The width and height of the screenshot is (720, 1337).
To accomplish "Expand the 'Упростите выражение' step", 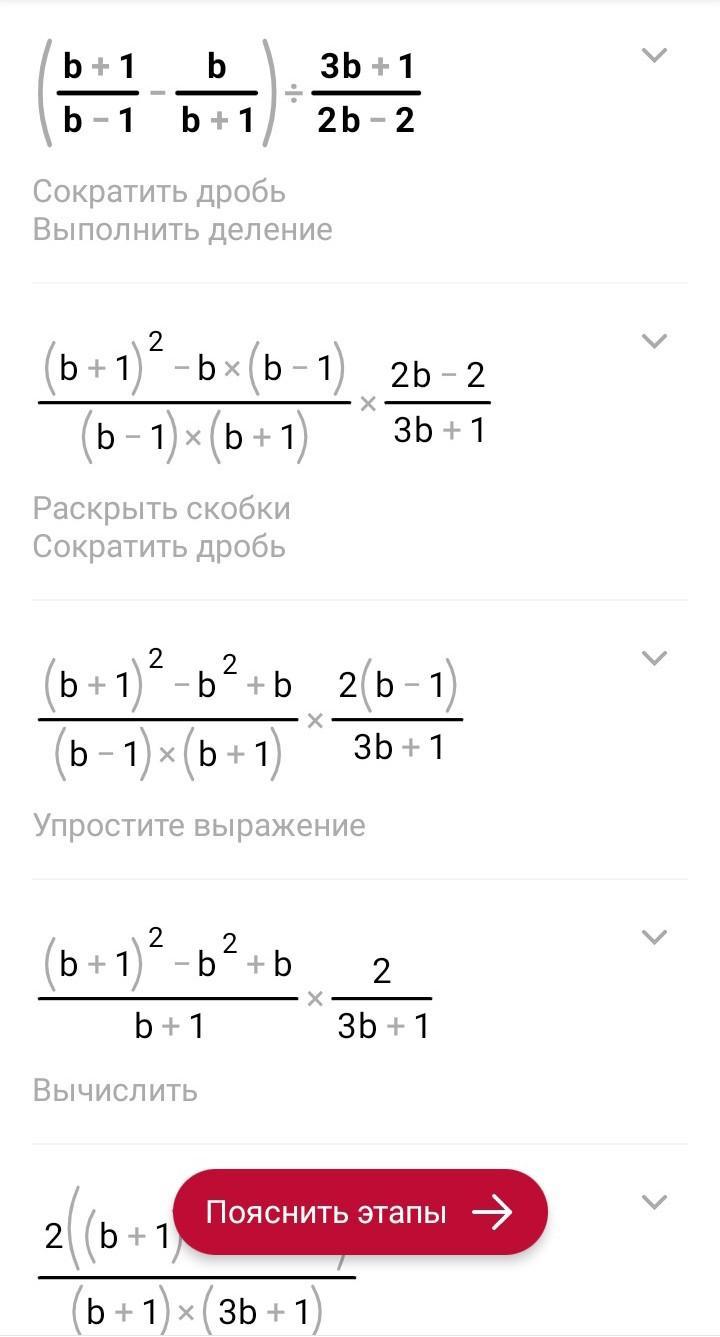I will click(x=654, y=658).
